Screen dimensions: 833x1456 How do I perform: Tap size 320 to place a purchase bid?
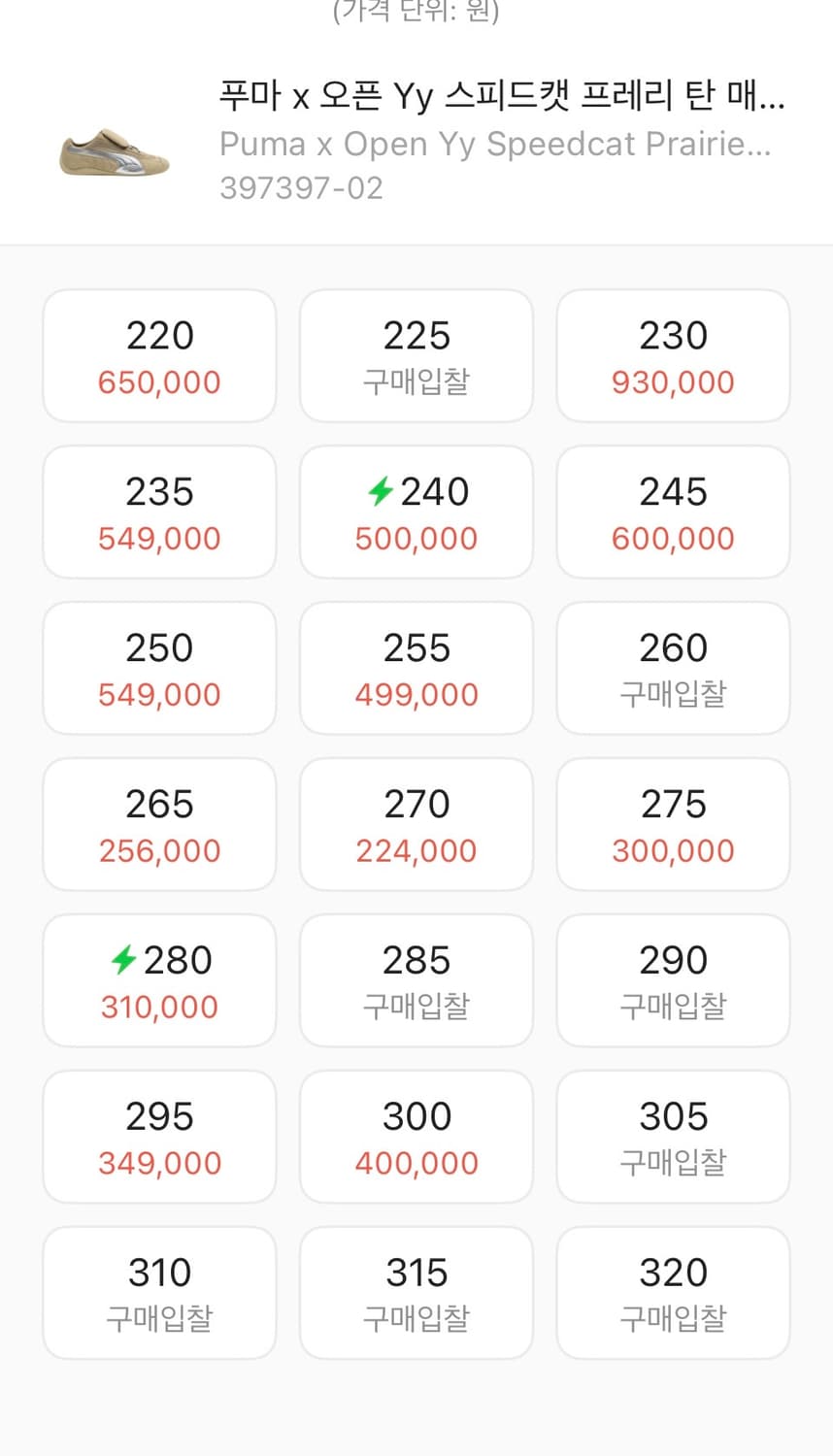(673, 1292)
